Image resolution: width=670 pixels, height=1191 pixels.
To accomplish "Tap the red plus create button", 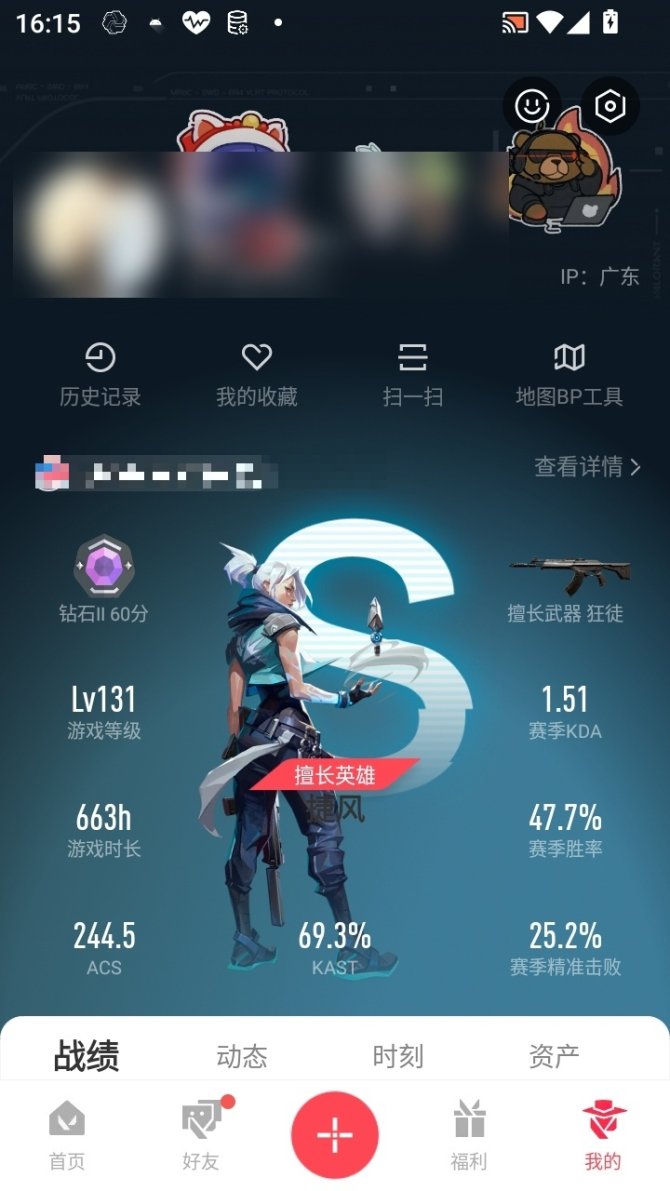I will tap(335, 1135).
